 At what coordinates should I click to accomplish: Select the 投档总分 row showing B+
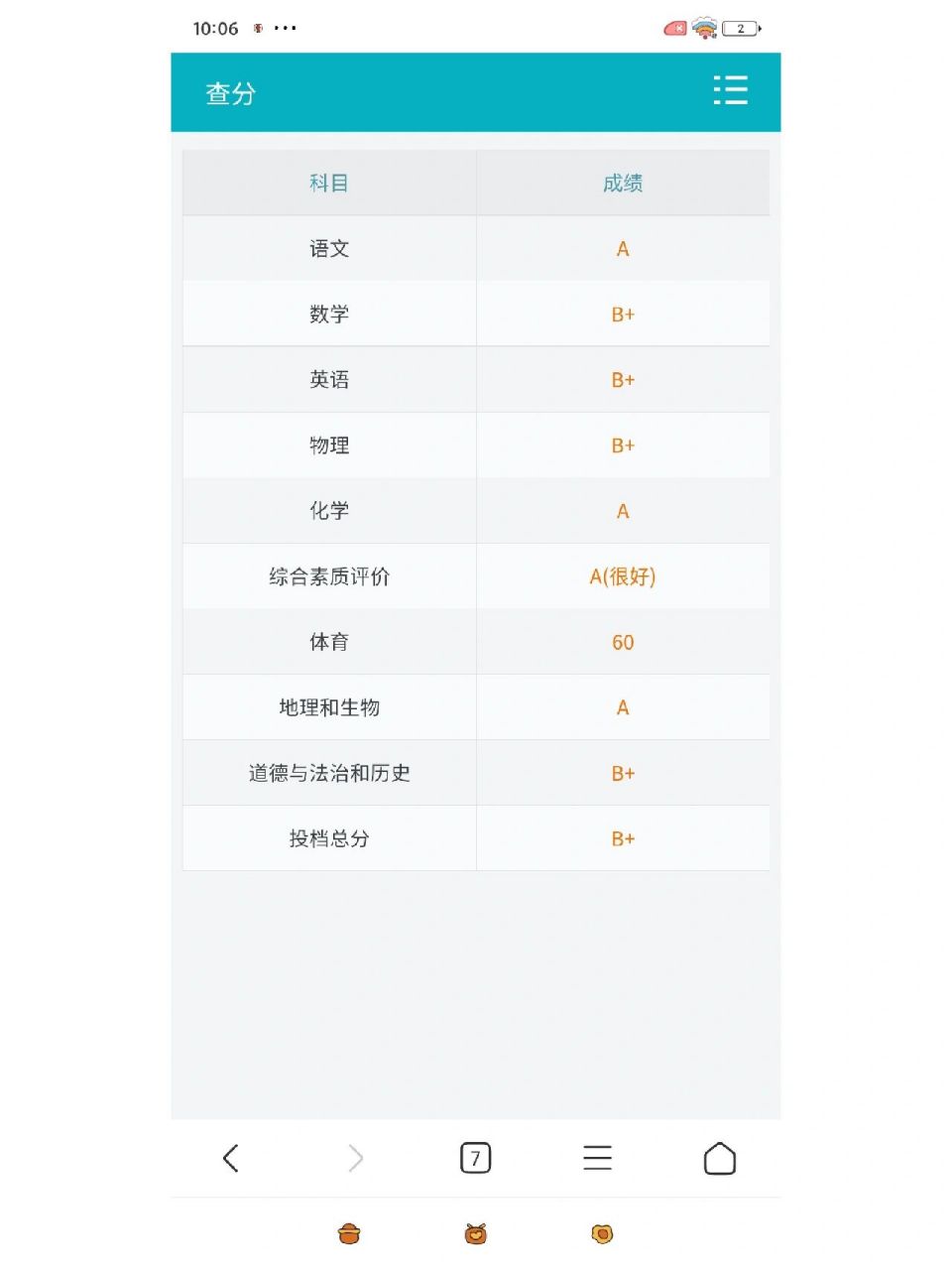click(x=623, y=838)
